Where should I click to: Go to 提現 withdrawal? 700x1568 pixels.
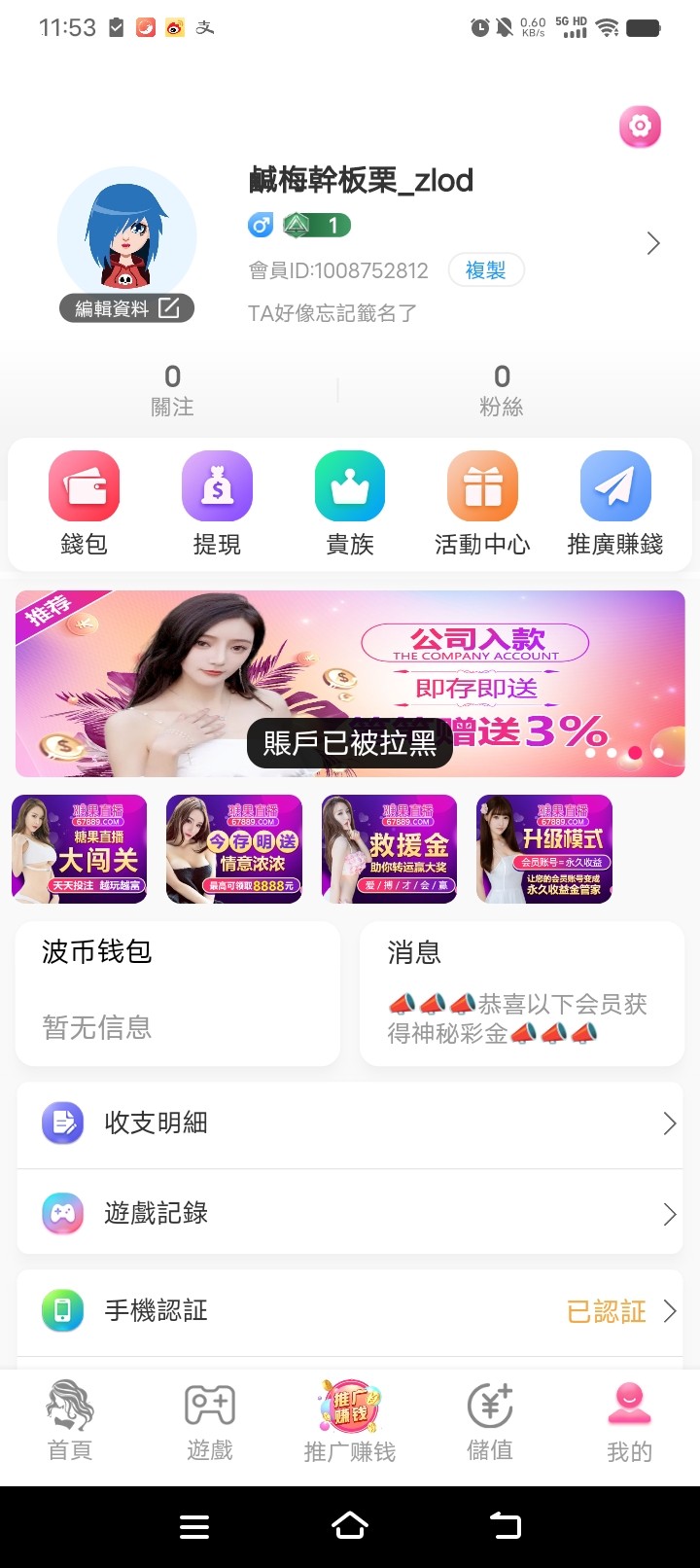217,503
